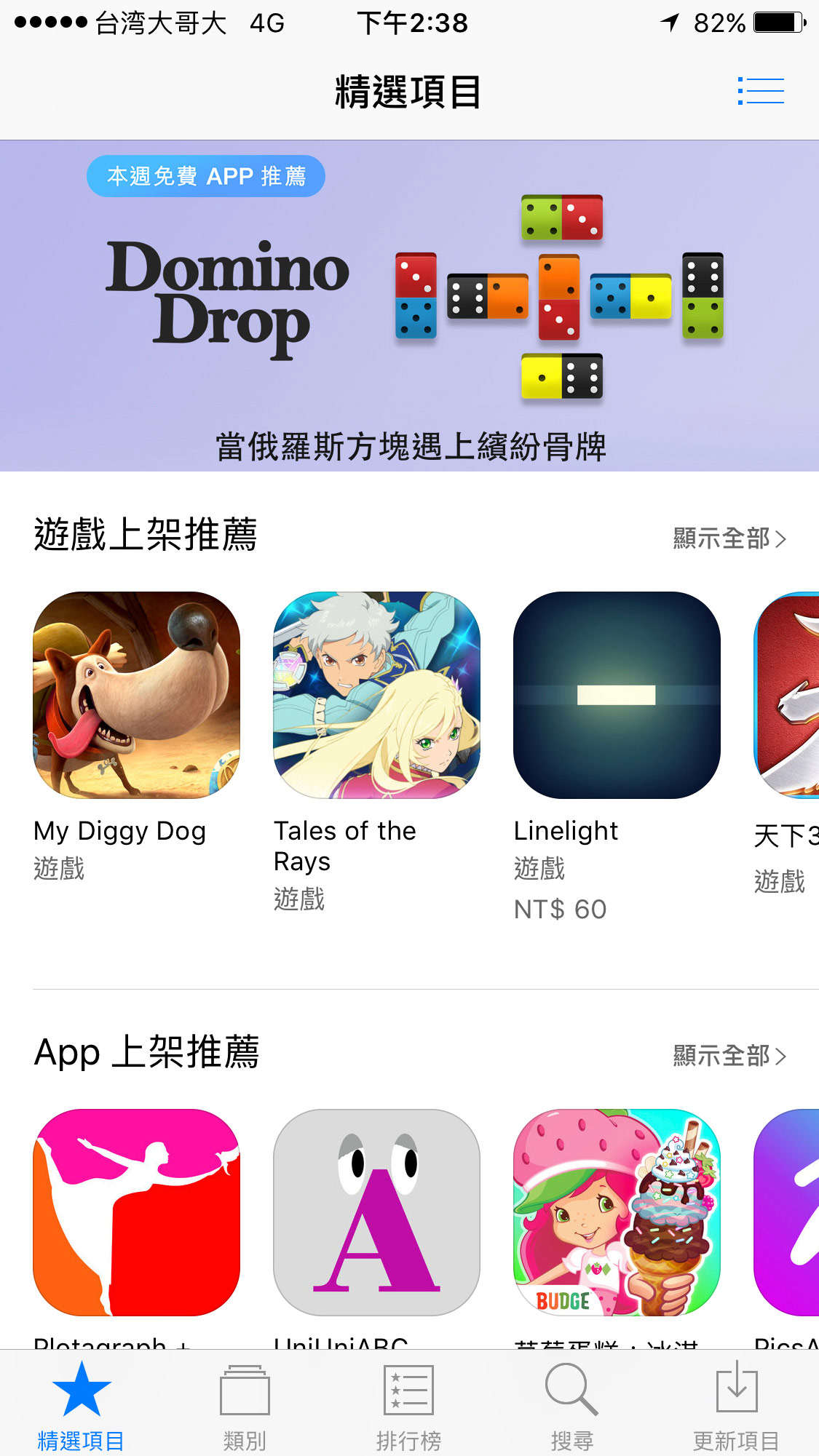Viewport: 819px width, 1456px height.
Task: Open the purple PicsArt app icon
Action: point(788,1212)
